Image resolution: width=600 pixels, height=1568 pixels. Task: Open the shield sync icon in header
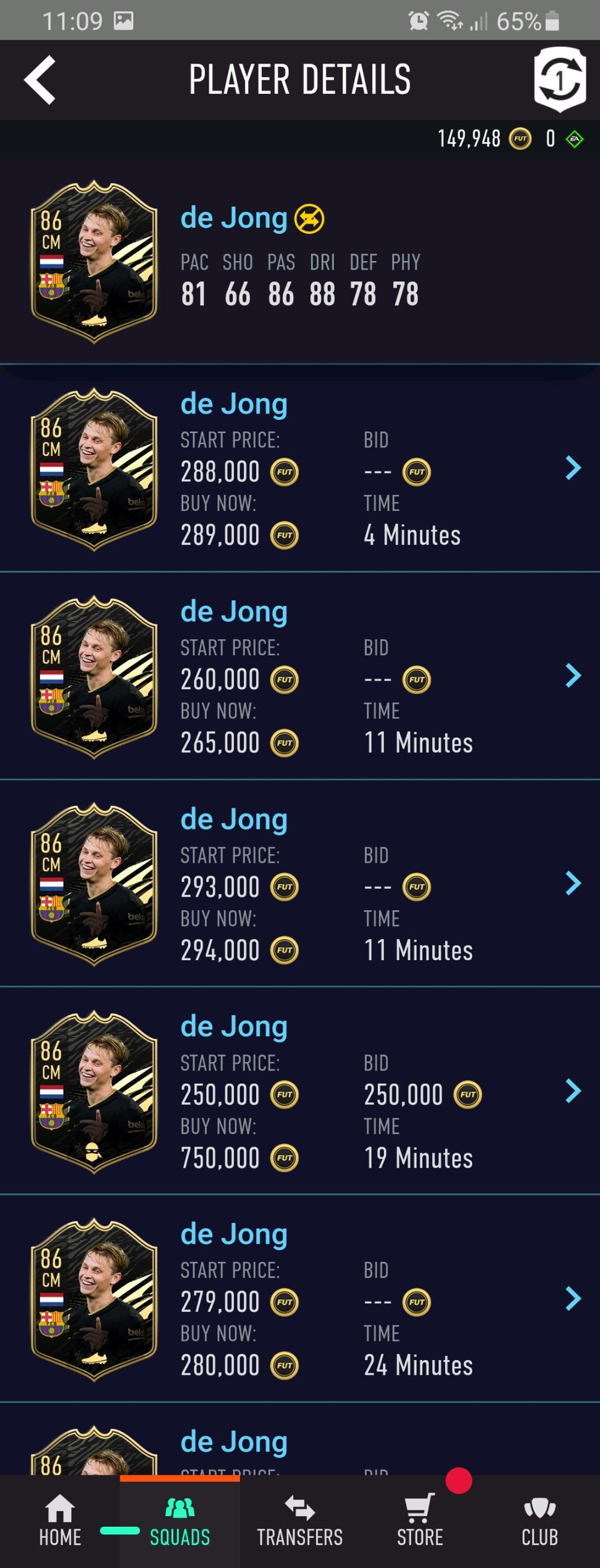[559, 79]
